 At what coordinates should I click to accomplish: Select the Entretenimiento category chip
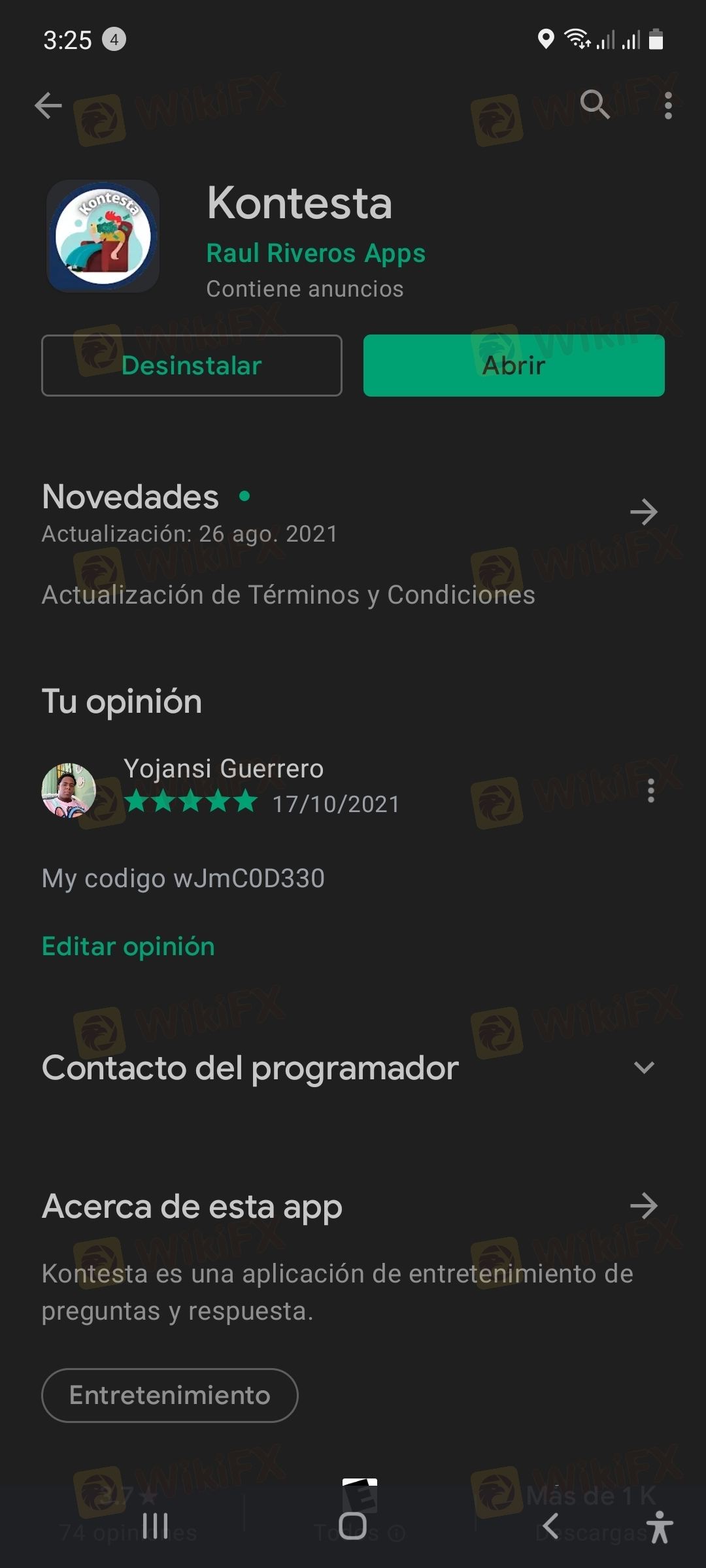coord(170,1396)
